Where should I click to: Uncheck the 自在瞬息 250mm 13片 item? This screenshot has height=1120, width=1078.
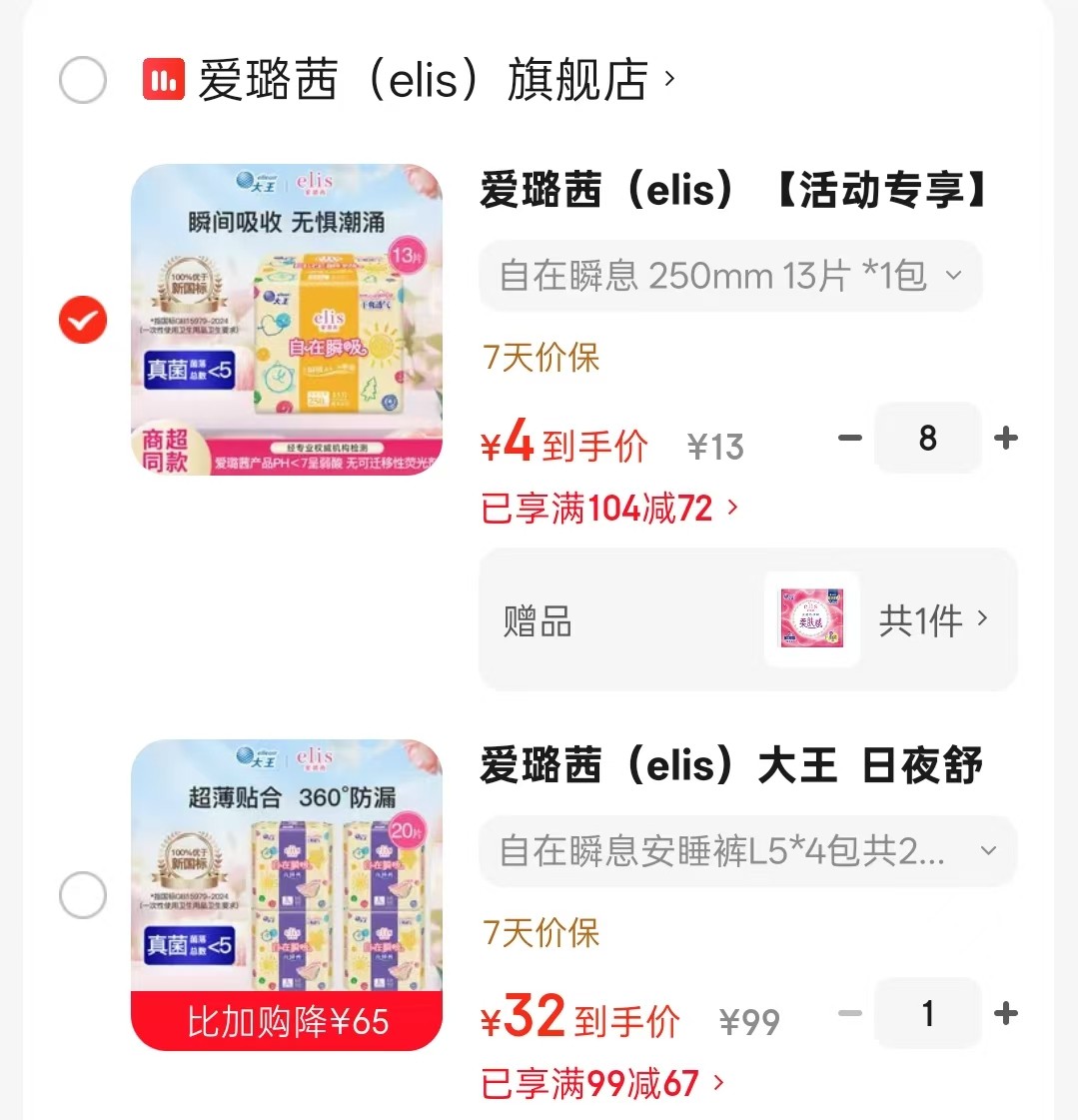pyautogui.click(x=83, y=320)
